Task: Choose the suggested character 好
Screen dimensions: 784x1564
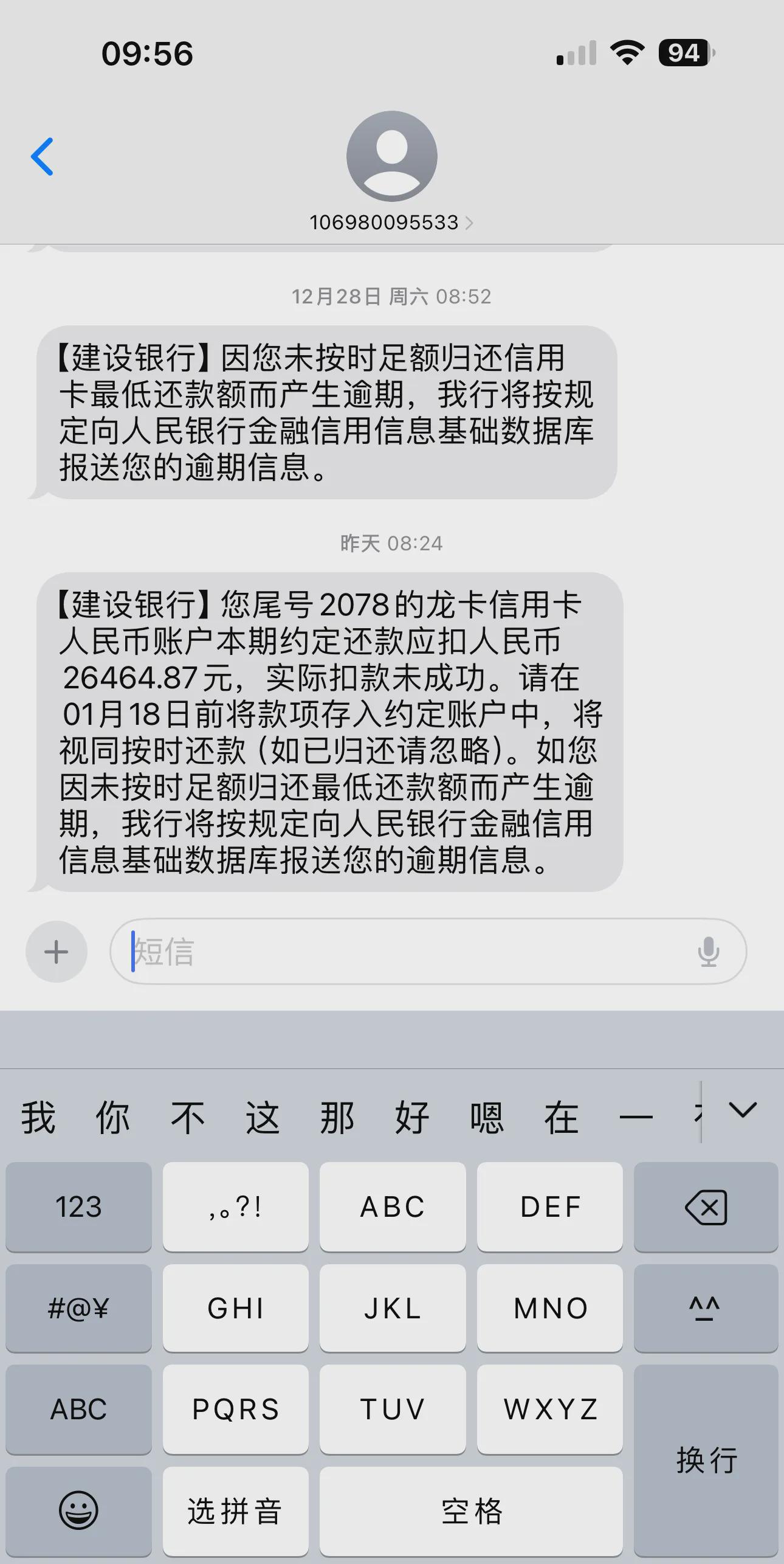Action: (x=411, y=1118)
